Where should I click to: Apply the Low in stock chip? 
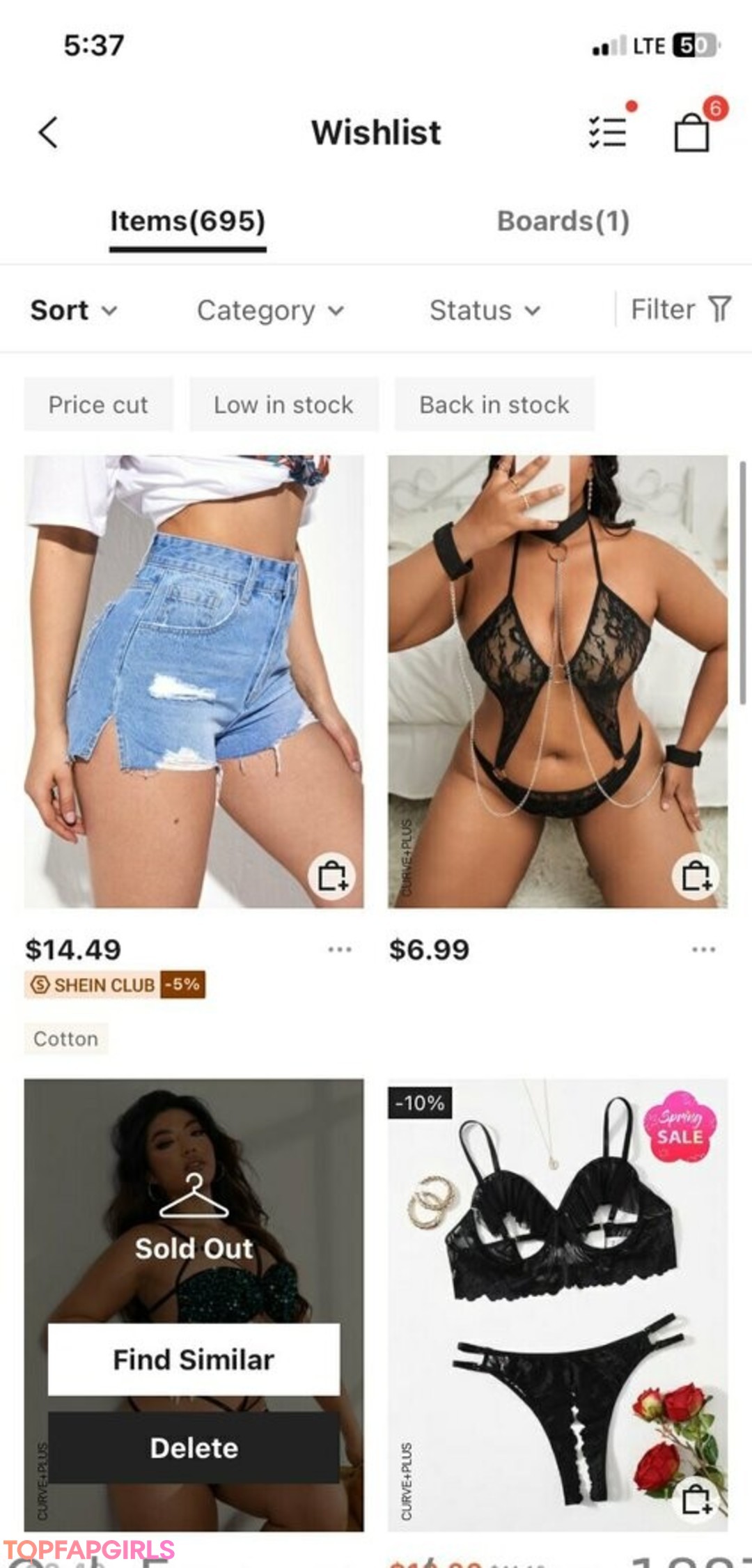point(283,405)
